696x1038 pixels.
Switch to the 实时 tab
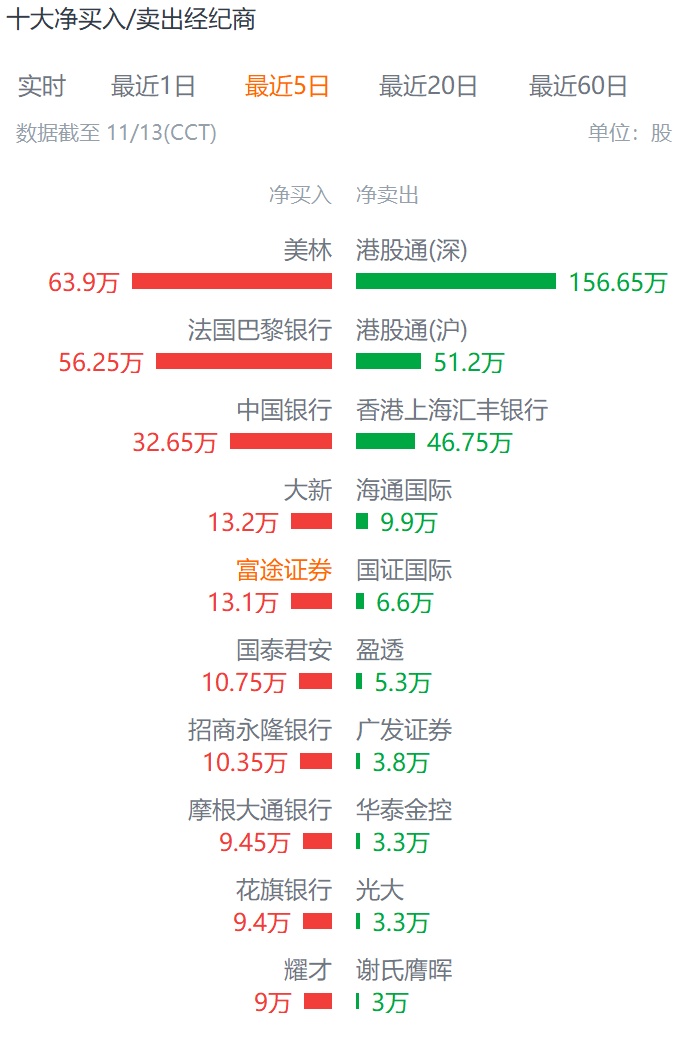click(x=42, y=86)
